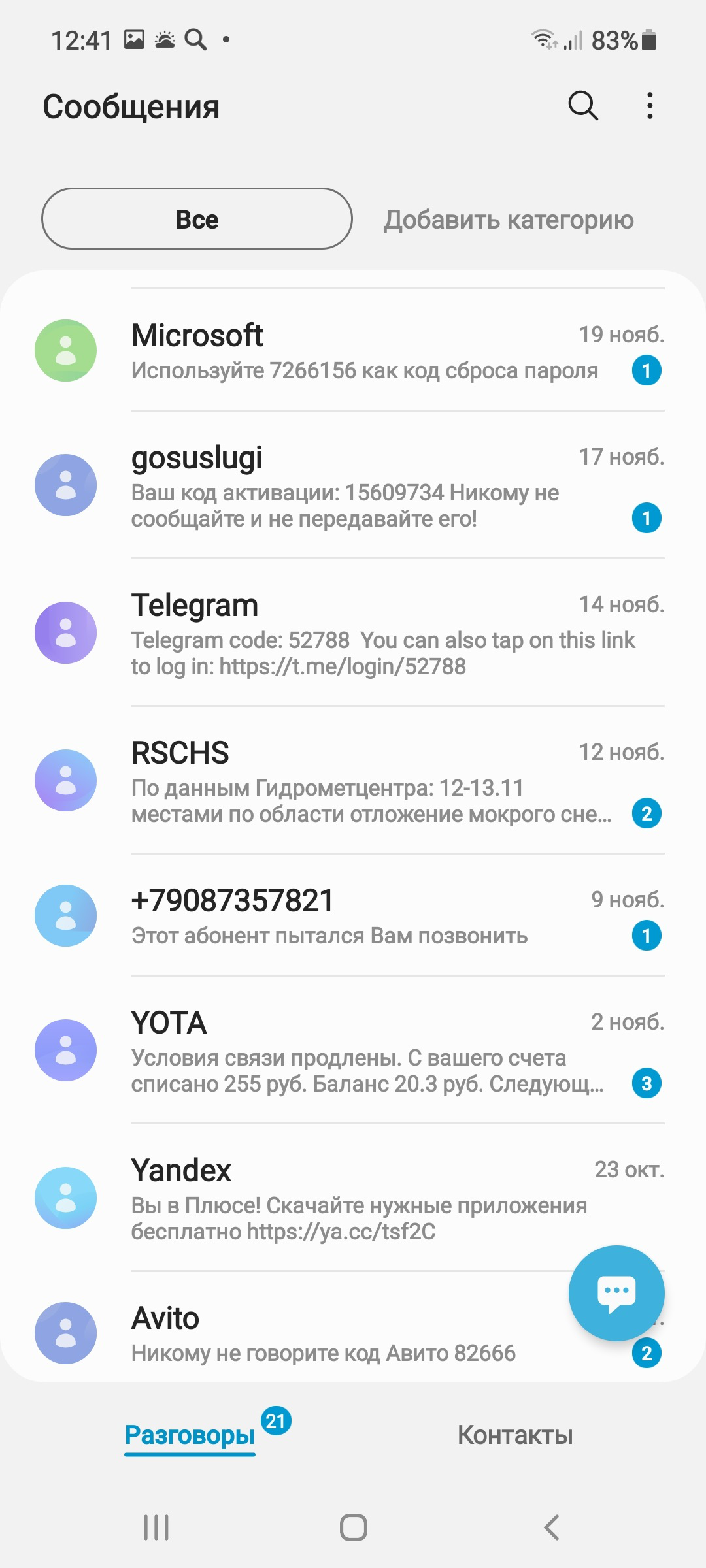Open the YOTA conversation

point(353,1051)
